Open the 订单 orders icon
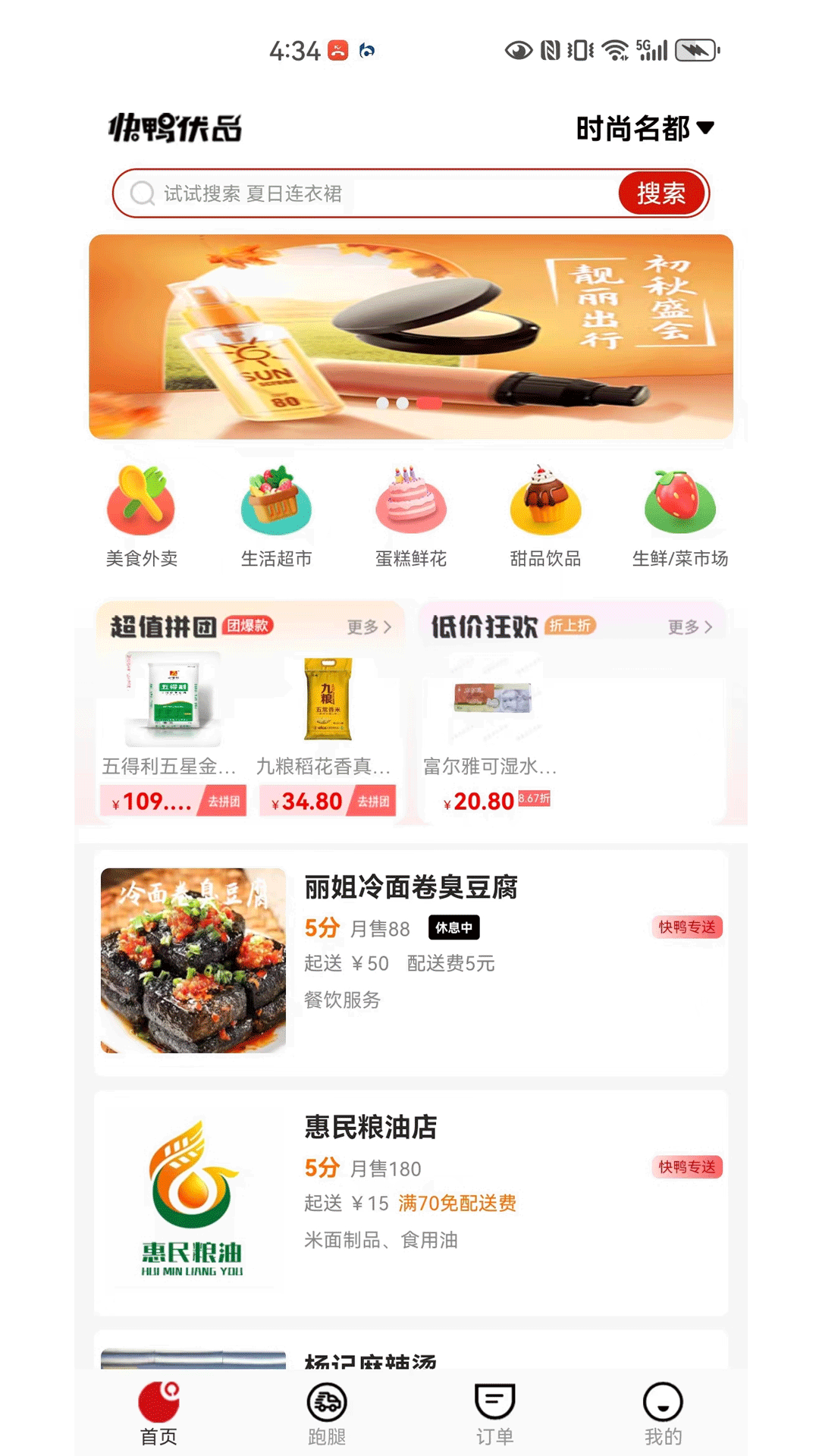819x1456 pixels. point(494,1407)
